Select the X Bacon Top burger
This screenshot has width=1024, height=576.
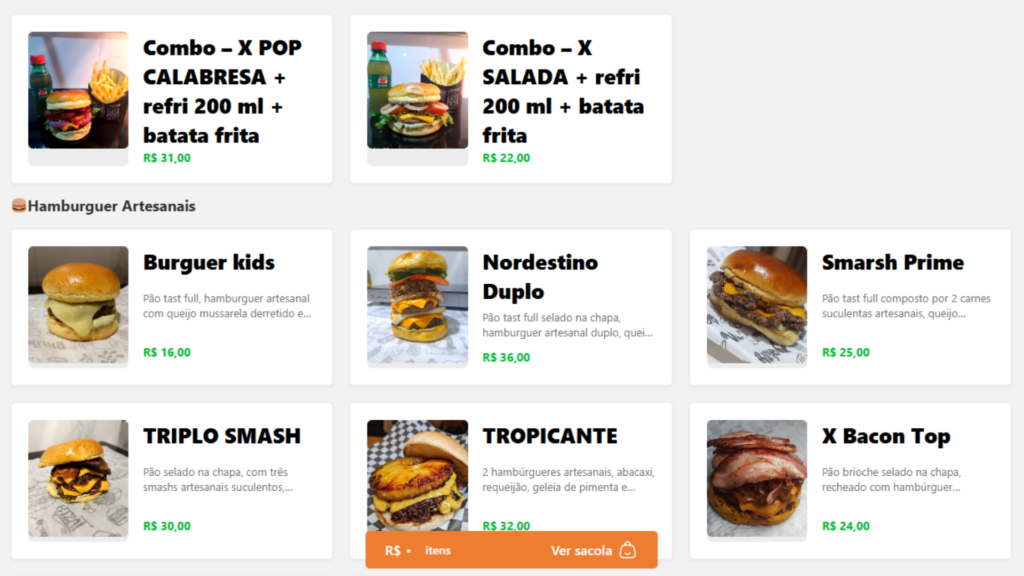click(850, 480)
